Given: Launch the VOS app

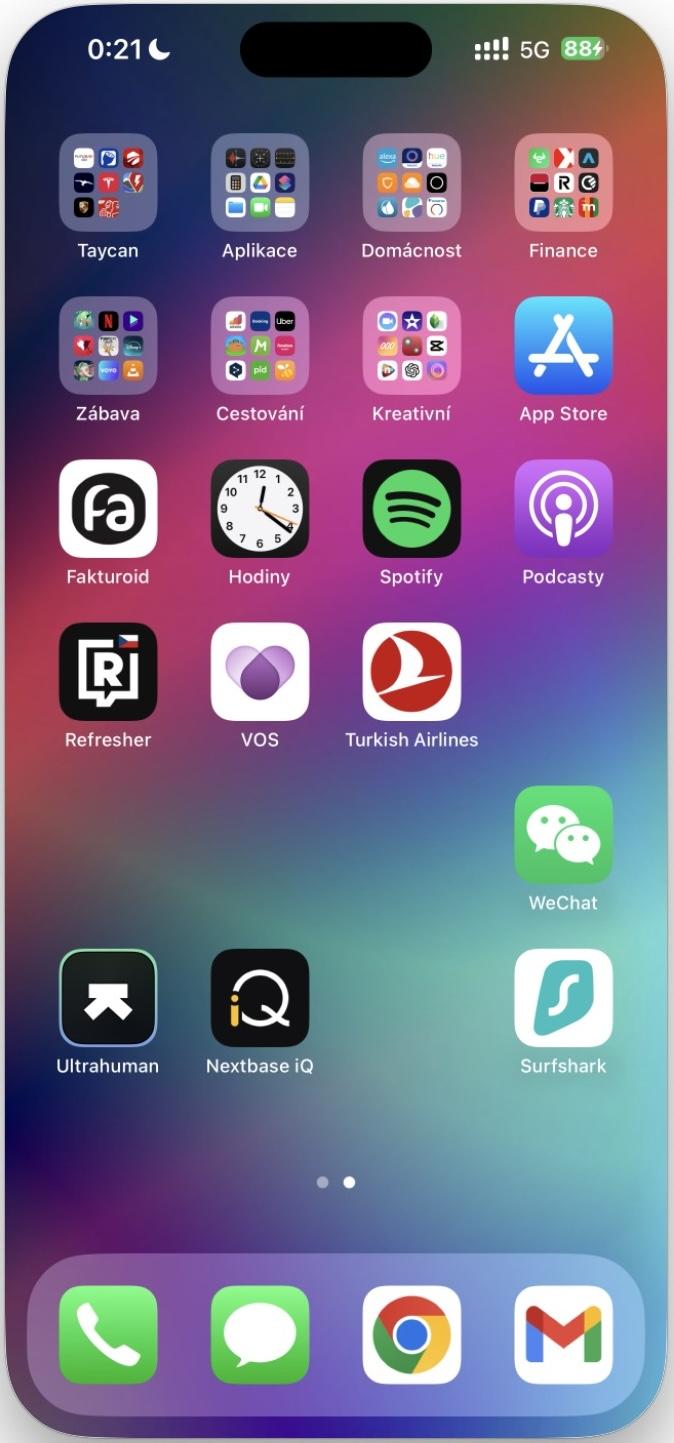Looking at the screenshot, I should click(x=260, y=672).
